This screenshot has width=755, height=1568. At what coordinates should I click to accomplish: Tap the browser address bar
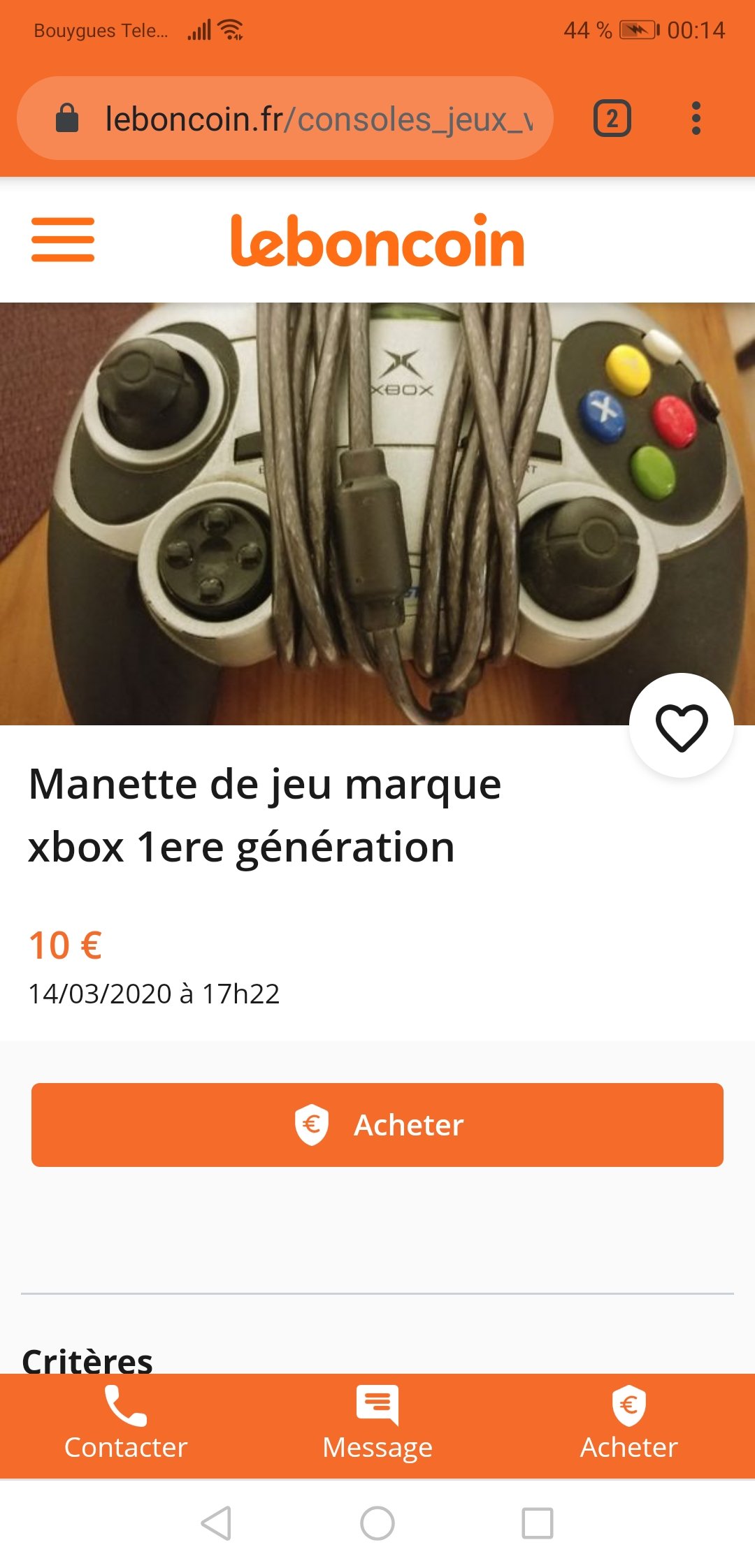[285, 118]
